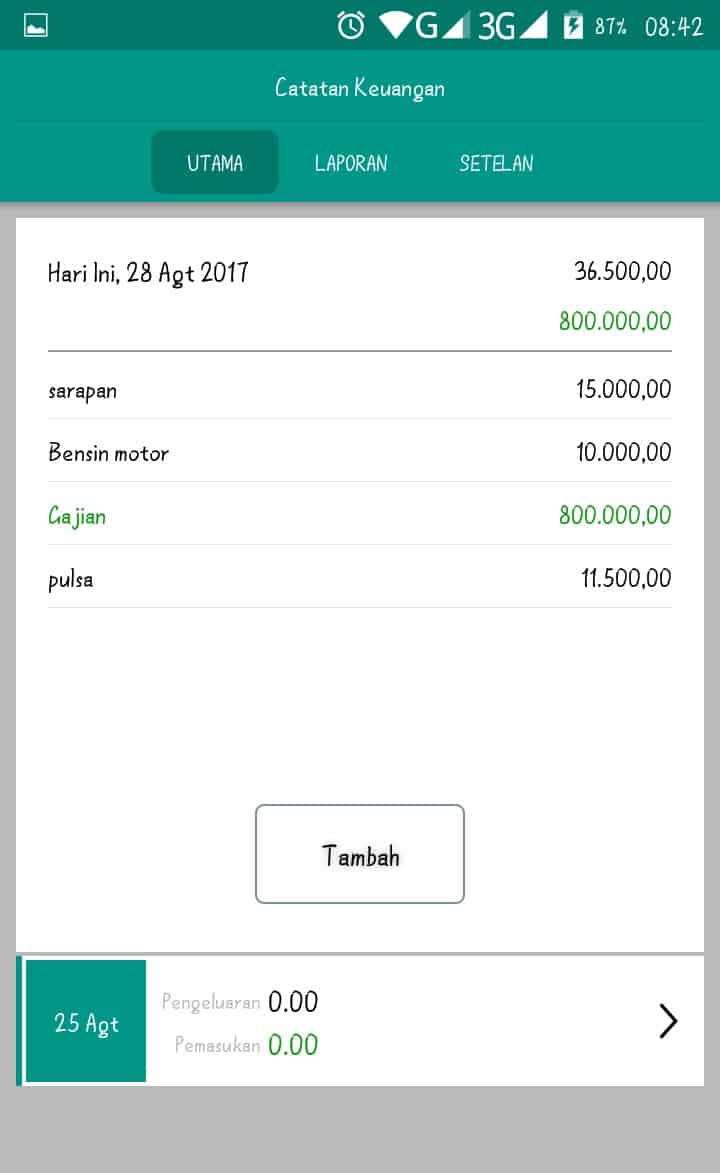Open the Catatan Keuangan title bar
The height and width of the screenshot is (1173, 720).
359,88
